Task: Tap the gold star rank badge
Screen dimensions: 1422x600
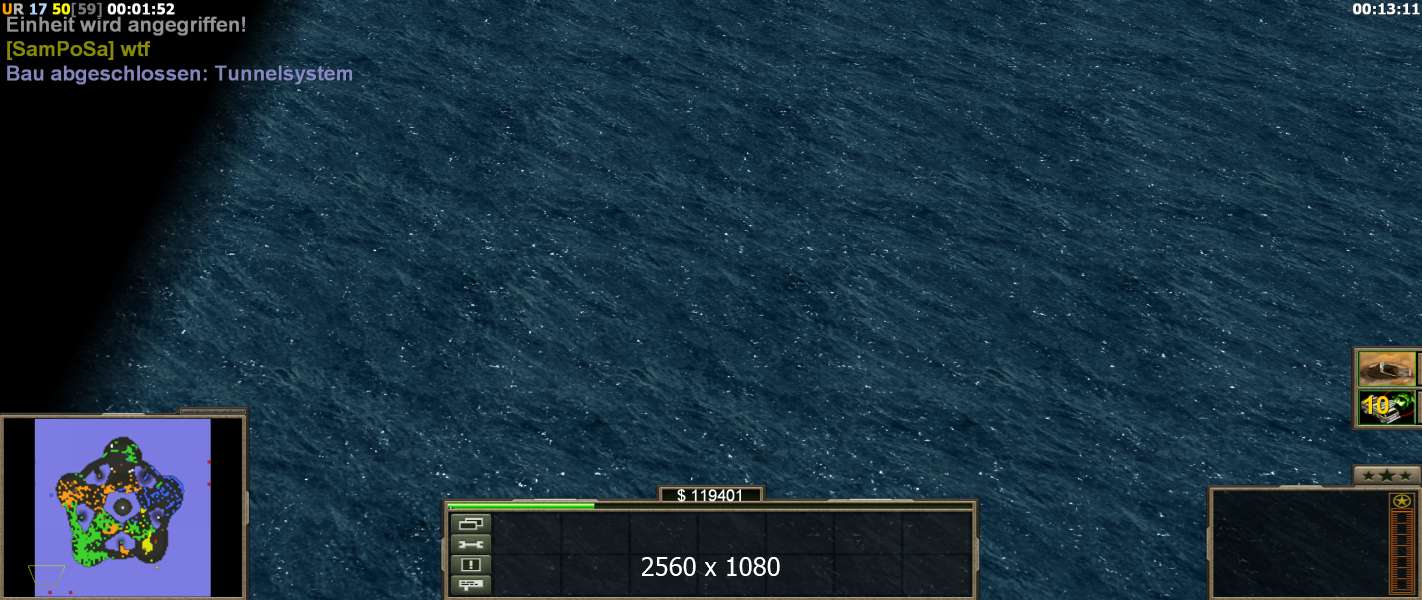Action: [x=1401, y=501]
